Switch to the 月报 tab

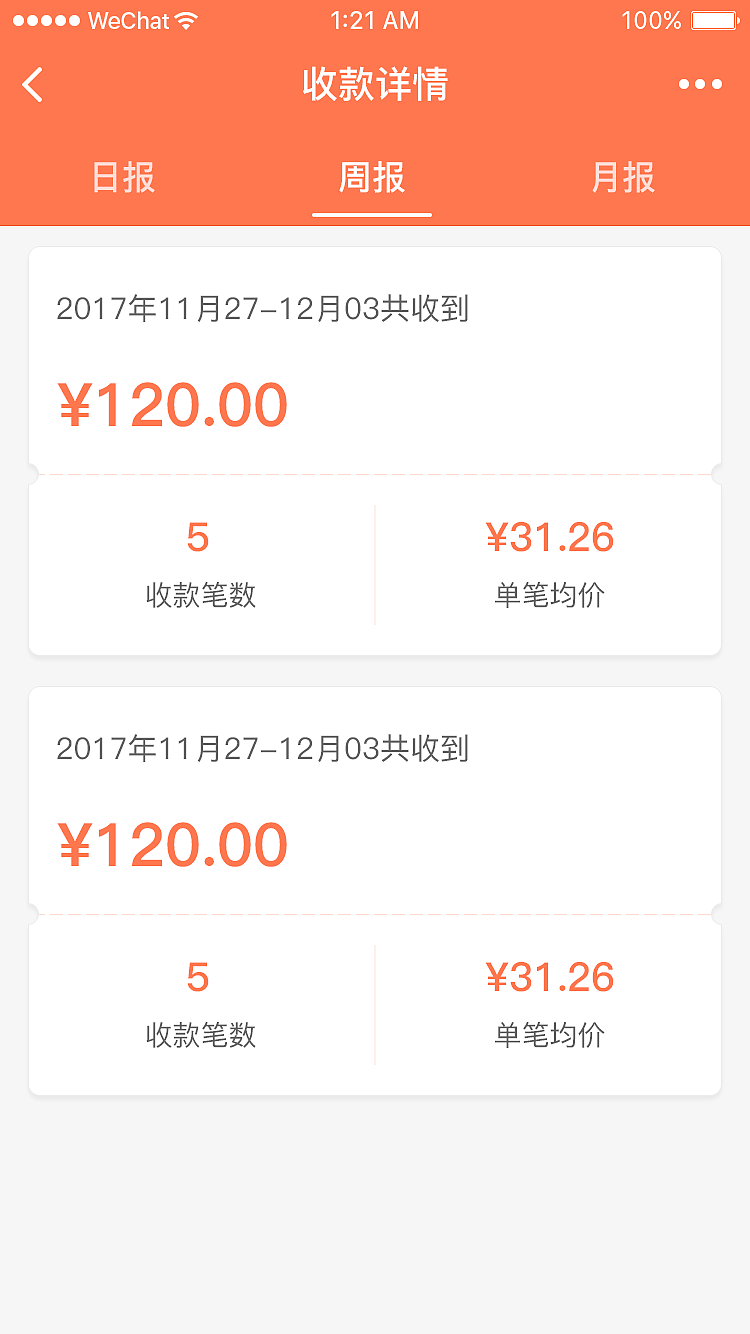click(623, 178)
